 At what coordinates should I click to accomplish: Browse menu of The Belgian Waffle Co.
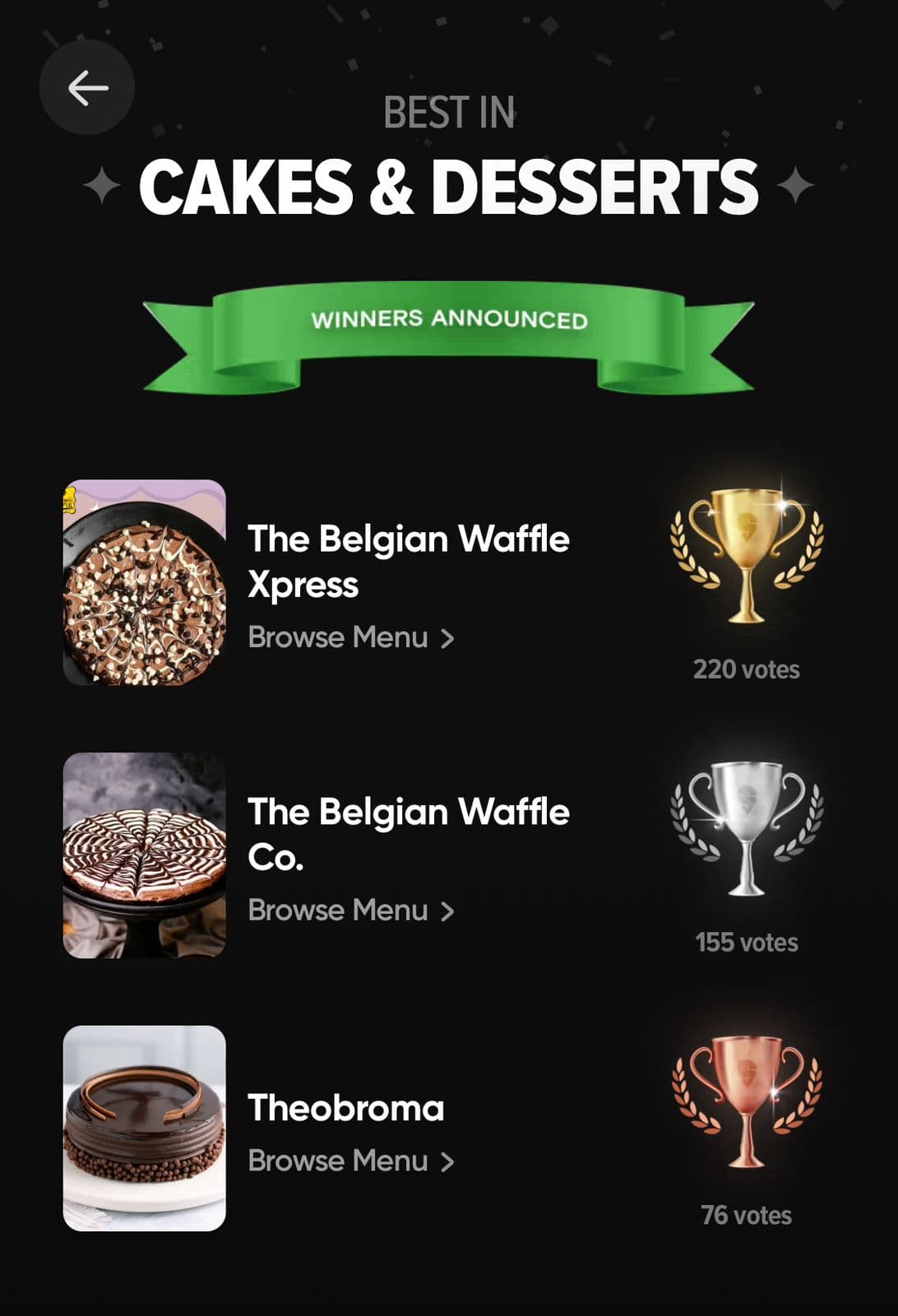point(351,911)
